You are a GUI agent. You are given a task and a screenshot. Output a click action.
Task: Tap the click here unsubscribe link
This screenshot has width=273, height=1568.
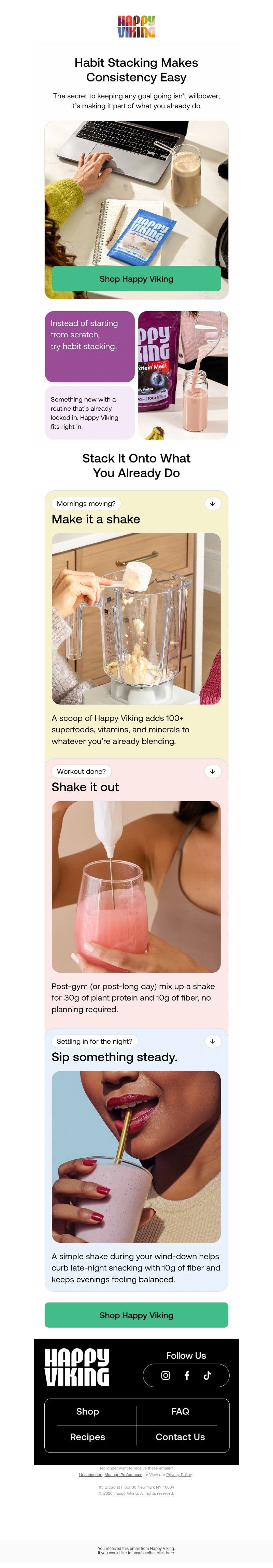pyautogui.click(x=165, y=1553)
